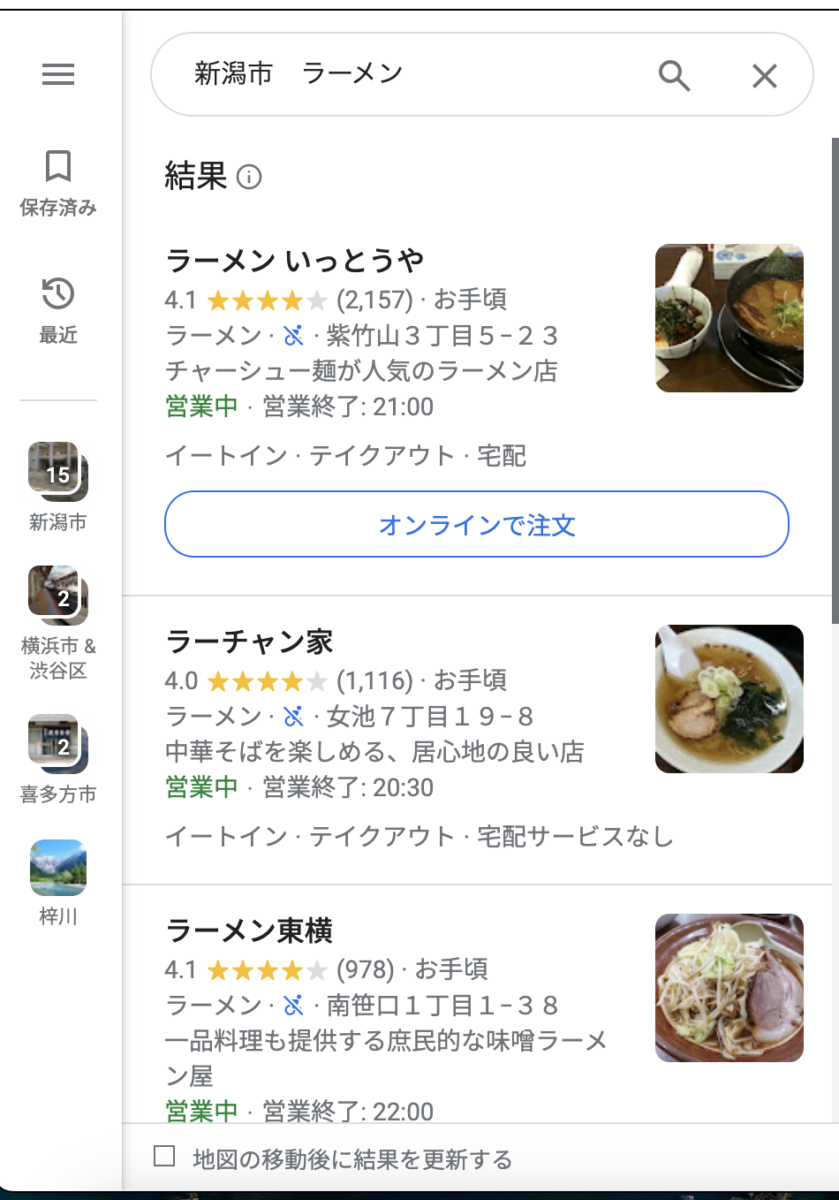839x1200 pixels.
Task: Tap the オンラインで注文 button
Action: point(476,524)
